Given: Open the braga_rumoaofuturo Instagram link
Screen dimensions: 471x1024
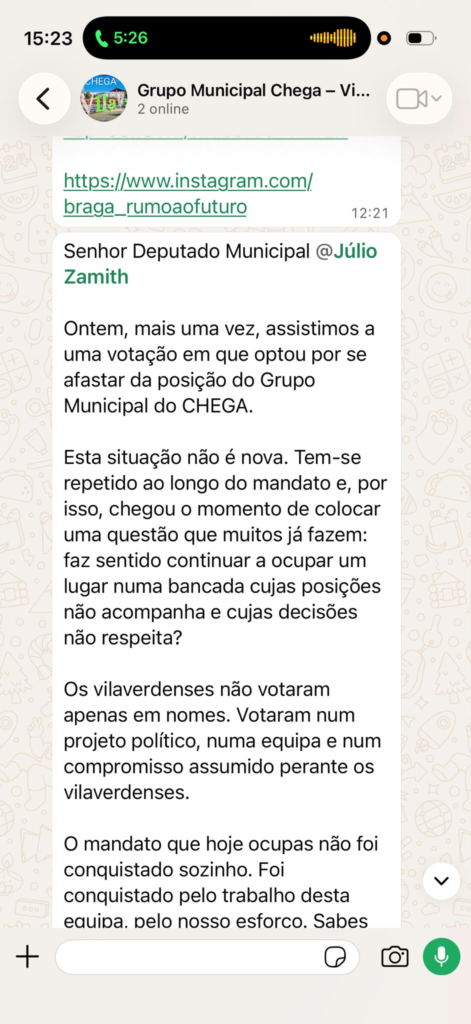Looking at the screenshot, I should coord(188,194).
